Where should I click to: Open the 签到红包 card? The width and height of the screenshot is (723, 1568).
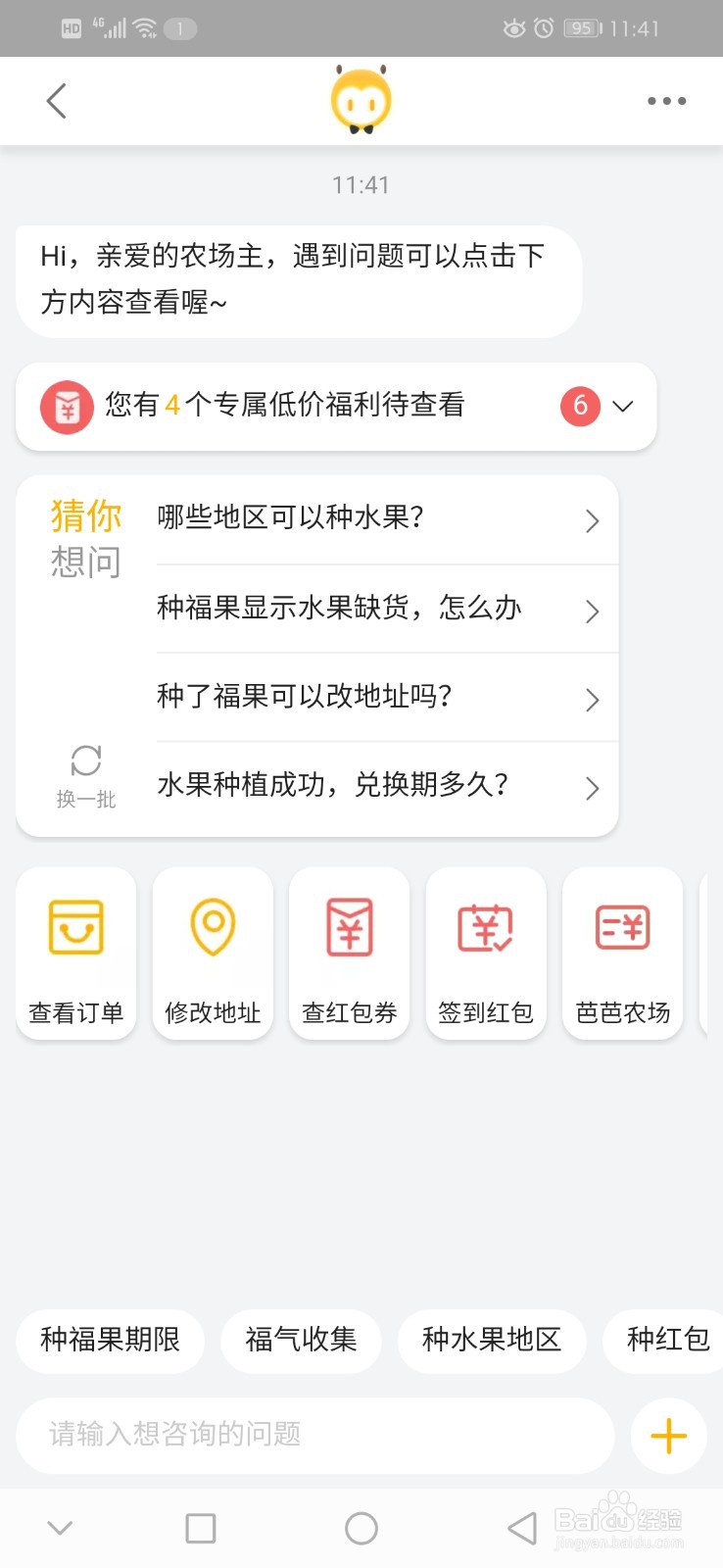click(486, 953)
